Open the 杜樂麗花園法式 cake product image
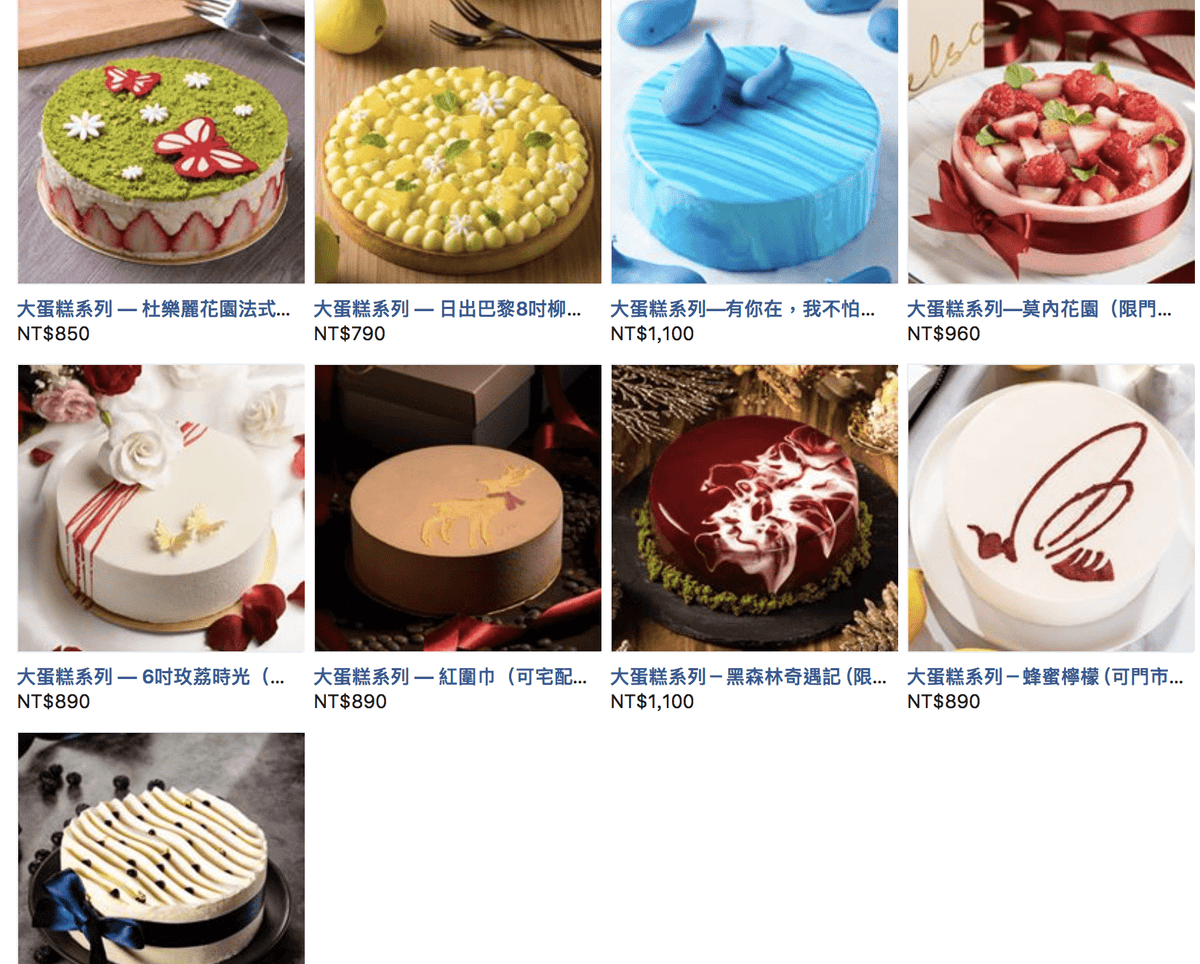The height and width of the screenshot is (964, 1200). pos(161,142)
